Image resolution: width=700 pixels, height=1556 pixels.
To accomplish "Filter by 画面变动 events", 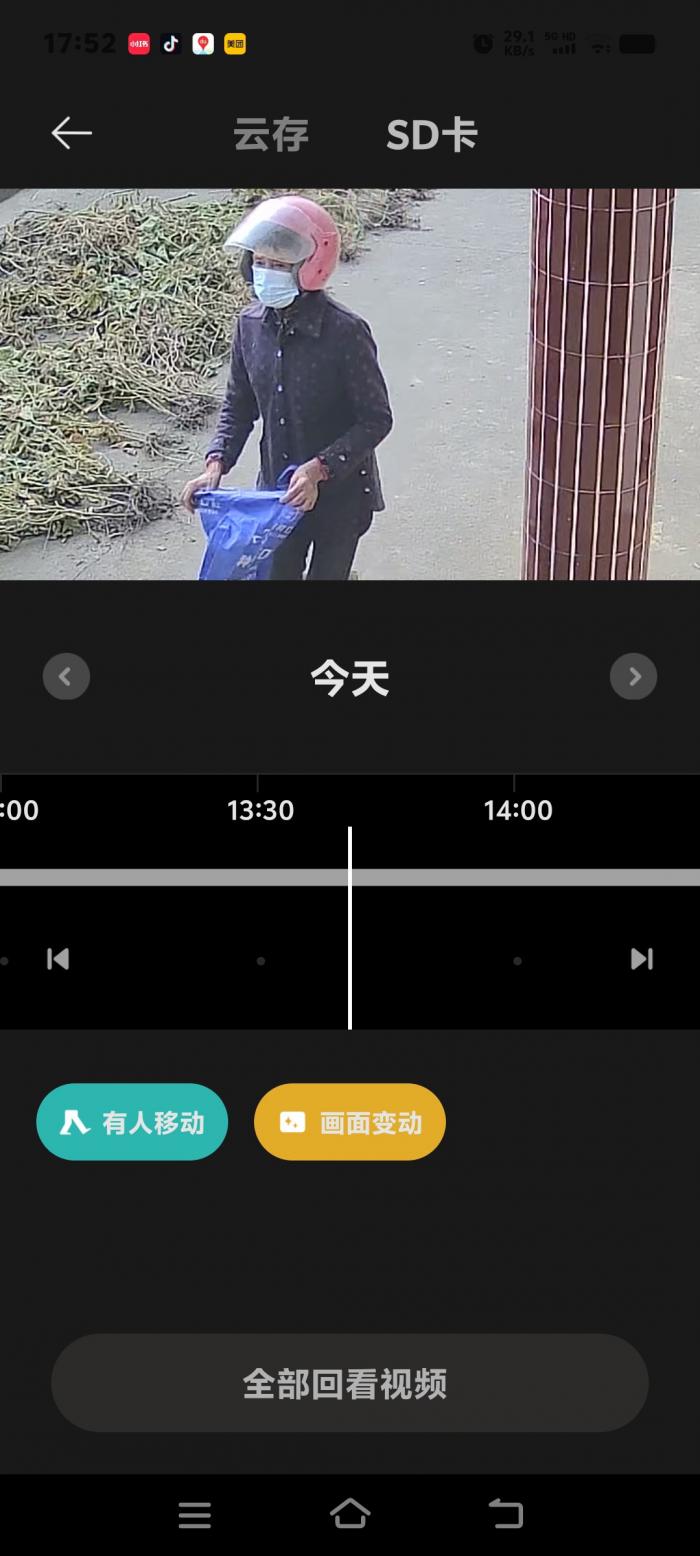I will click(350, 1122).
